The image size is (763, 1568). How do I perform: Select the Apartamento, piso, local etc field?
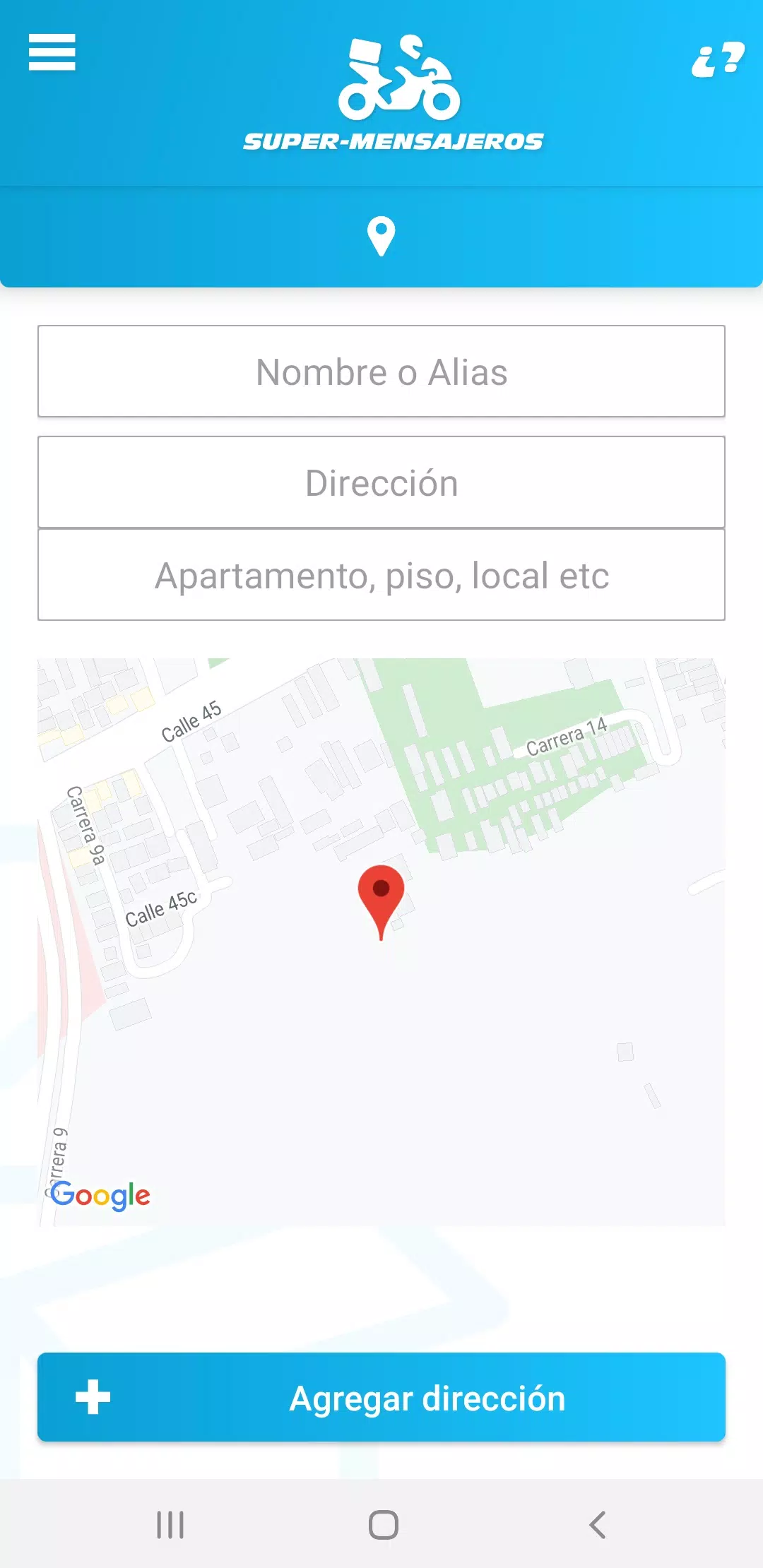tap(381, 575)
